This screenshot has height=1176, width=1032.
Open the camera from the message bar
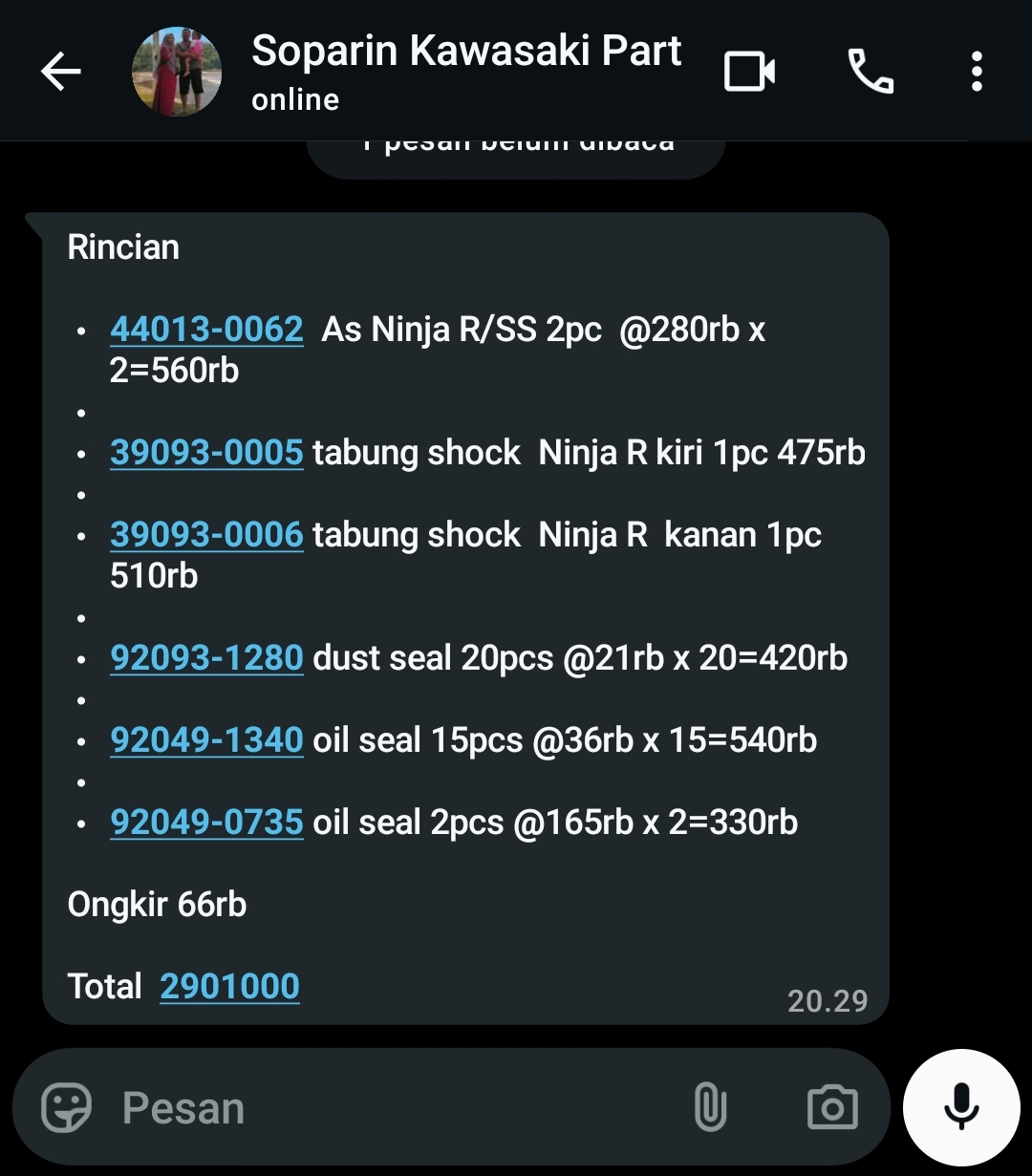tap(832, 1108)
